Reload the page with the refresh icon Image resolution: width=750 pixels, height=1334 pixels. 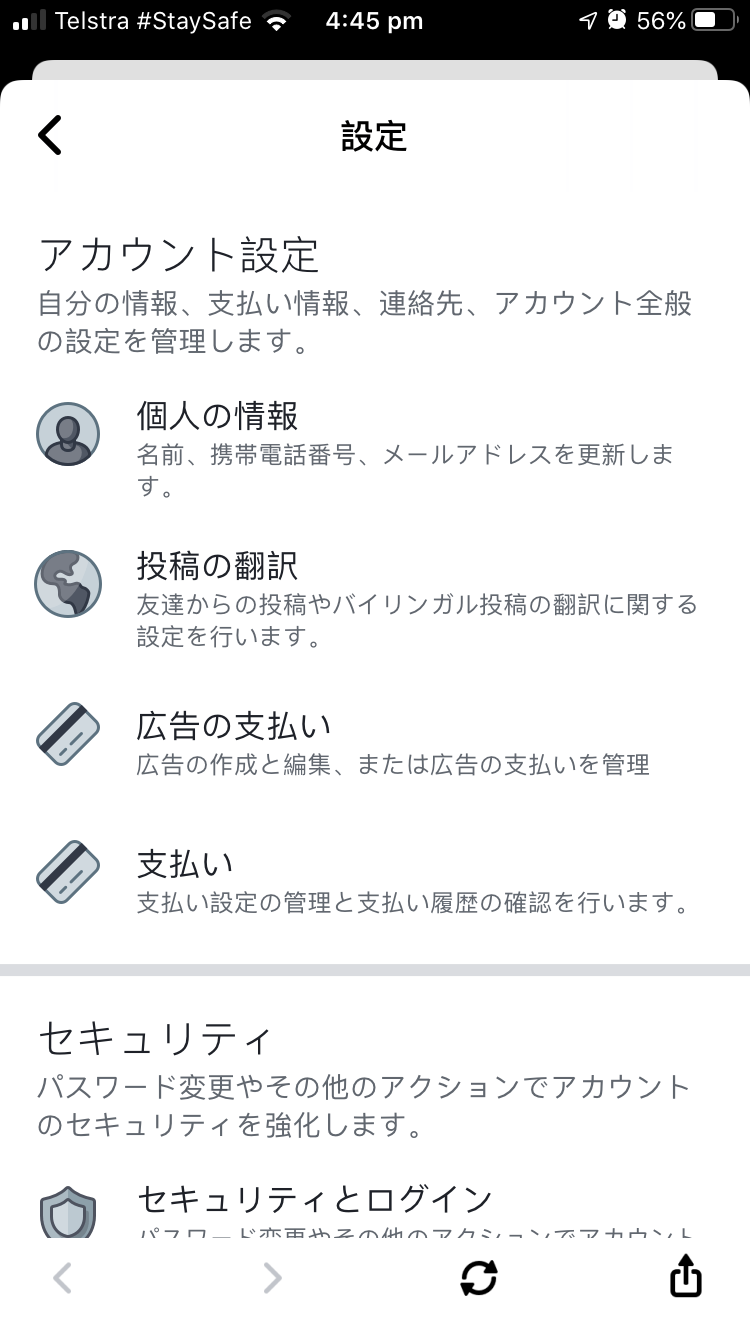(x=479, y=1277)
